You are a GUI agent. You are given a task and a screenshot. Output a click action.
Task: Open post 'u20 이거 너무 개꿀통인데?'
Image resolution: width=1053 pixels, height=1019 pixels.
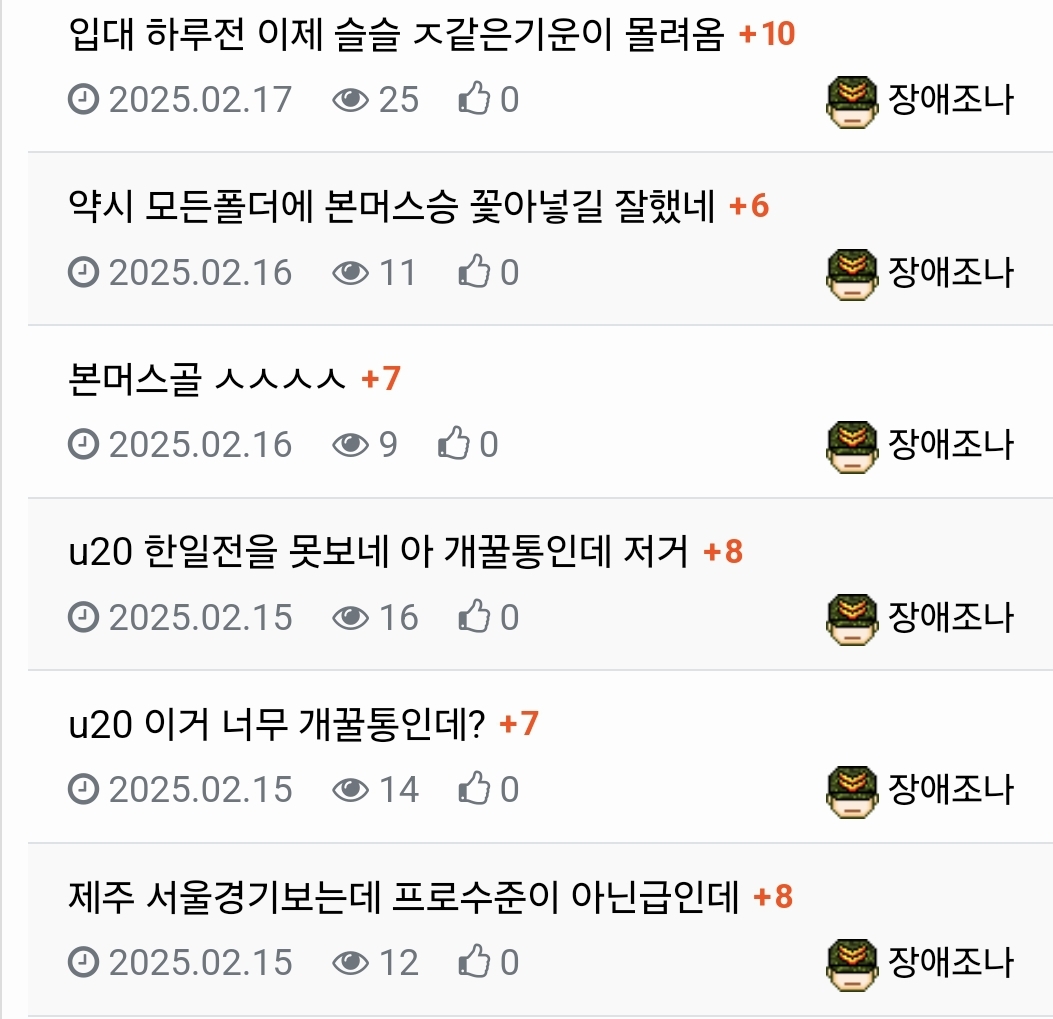[x=276, y=724]
